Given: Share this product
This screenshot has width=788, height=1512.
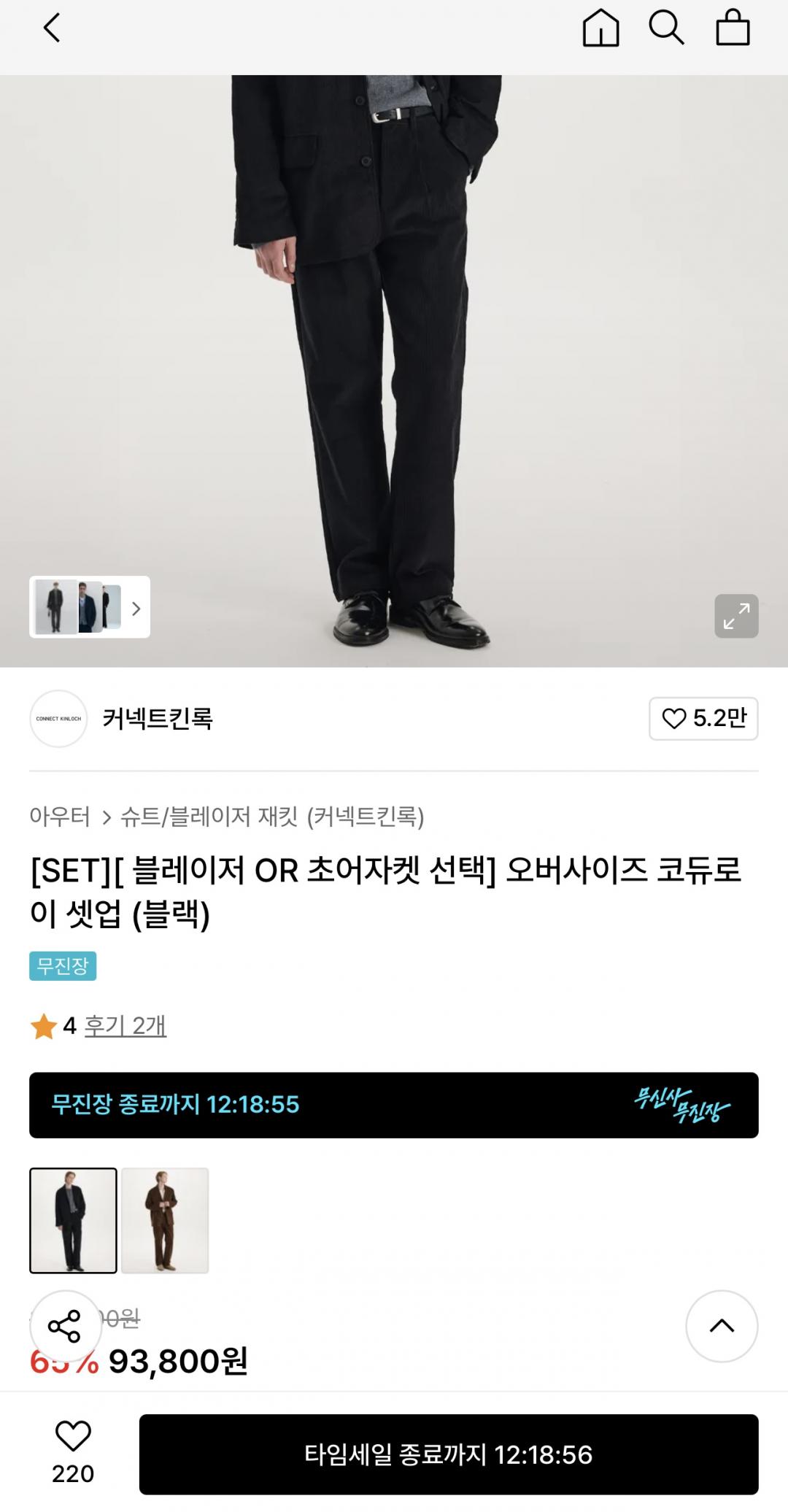Looking at the screenshot, I should (x=65, y=1326).
